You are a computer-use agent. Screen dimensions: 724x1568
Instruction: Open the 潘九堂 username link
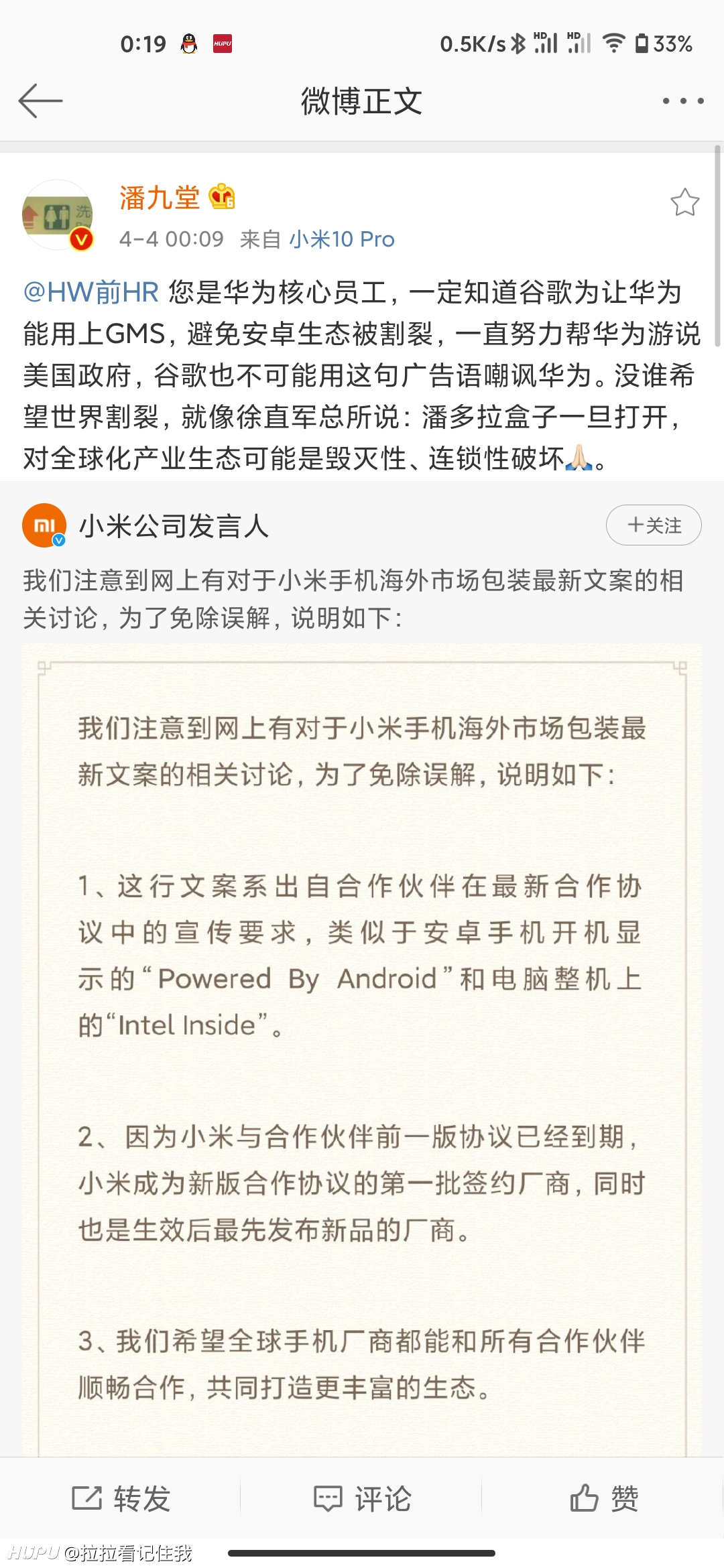tap(160, 198)
